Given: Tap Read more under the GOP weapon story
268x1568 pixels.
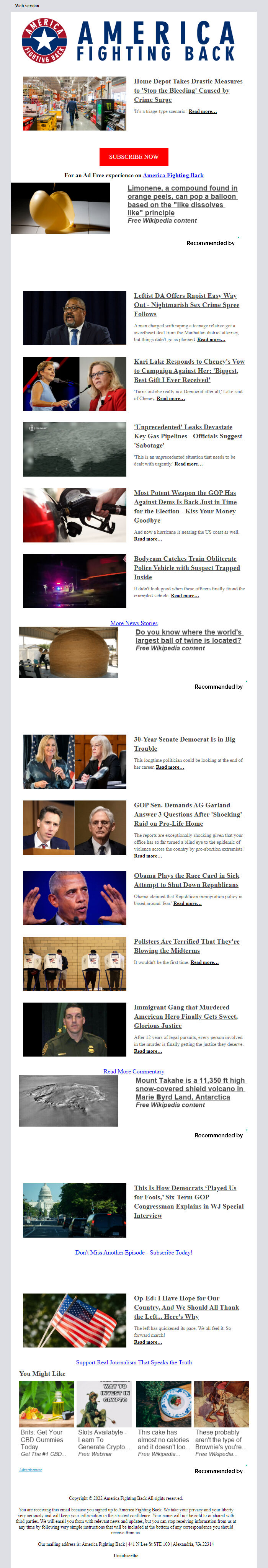Looking at the screenshot, I should coord(148,539).
